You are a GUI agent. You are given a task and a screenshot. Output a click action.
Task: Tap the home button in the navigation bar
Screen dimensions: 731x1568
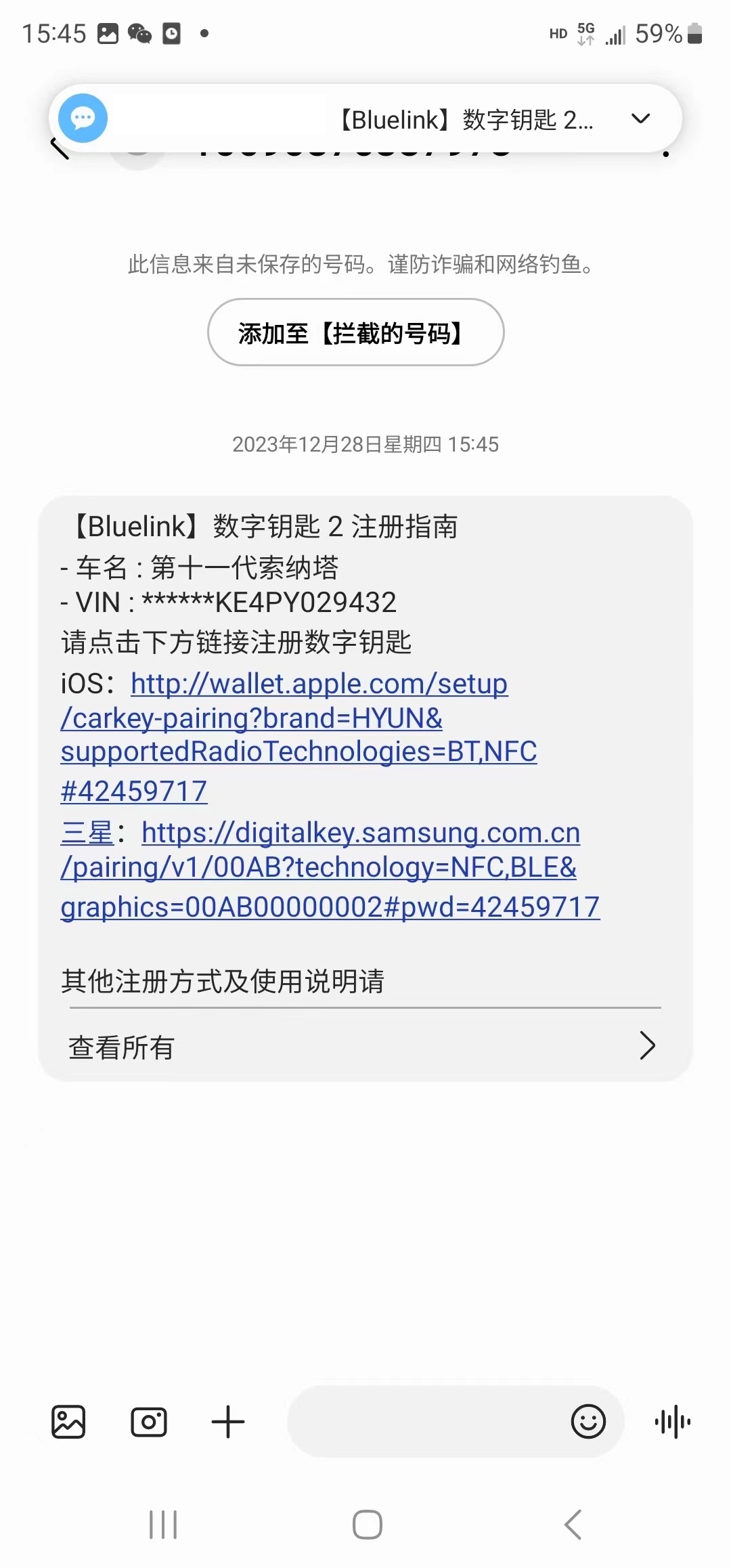[365, 1525]
